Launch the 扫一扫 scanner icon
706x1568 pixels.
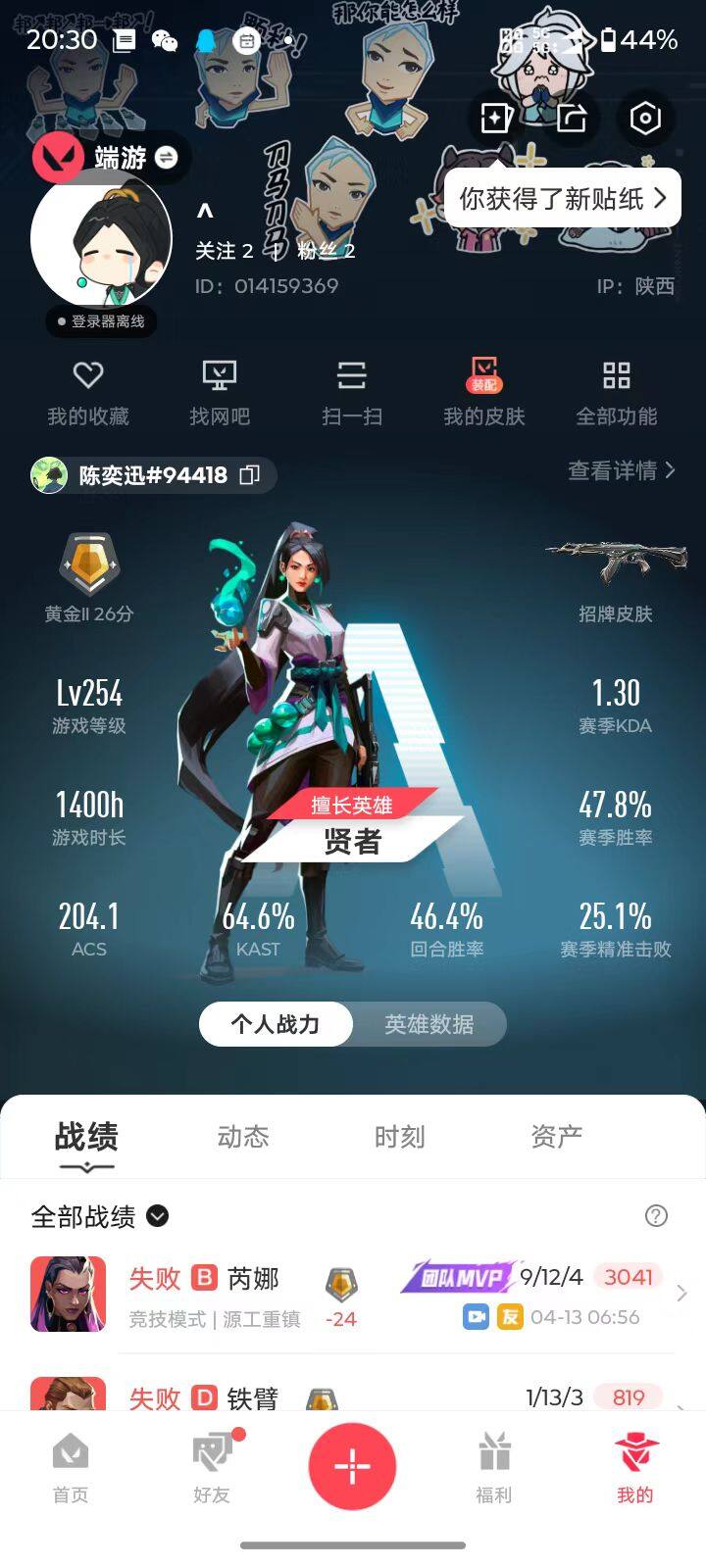pyautogui.click(x=350, y=376)
